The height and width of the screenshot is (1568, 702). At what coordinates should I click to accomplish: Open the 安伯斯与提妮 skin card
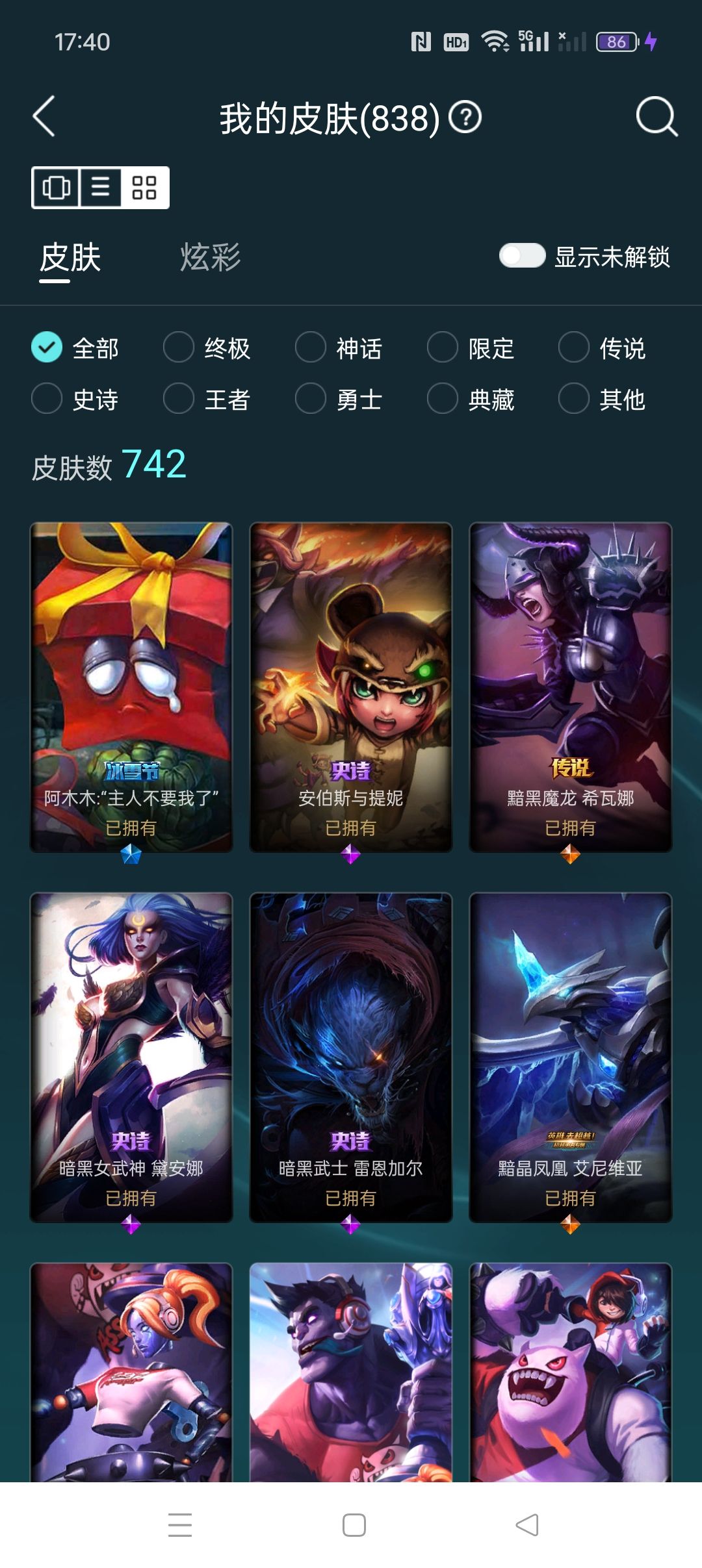coord(351,687)
